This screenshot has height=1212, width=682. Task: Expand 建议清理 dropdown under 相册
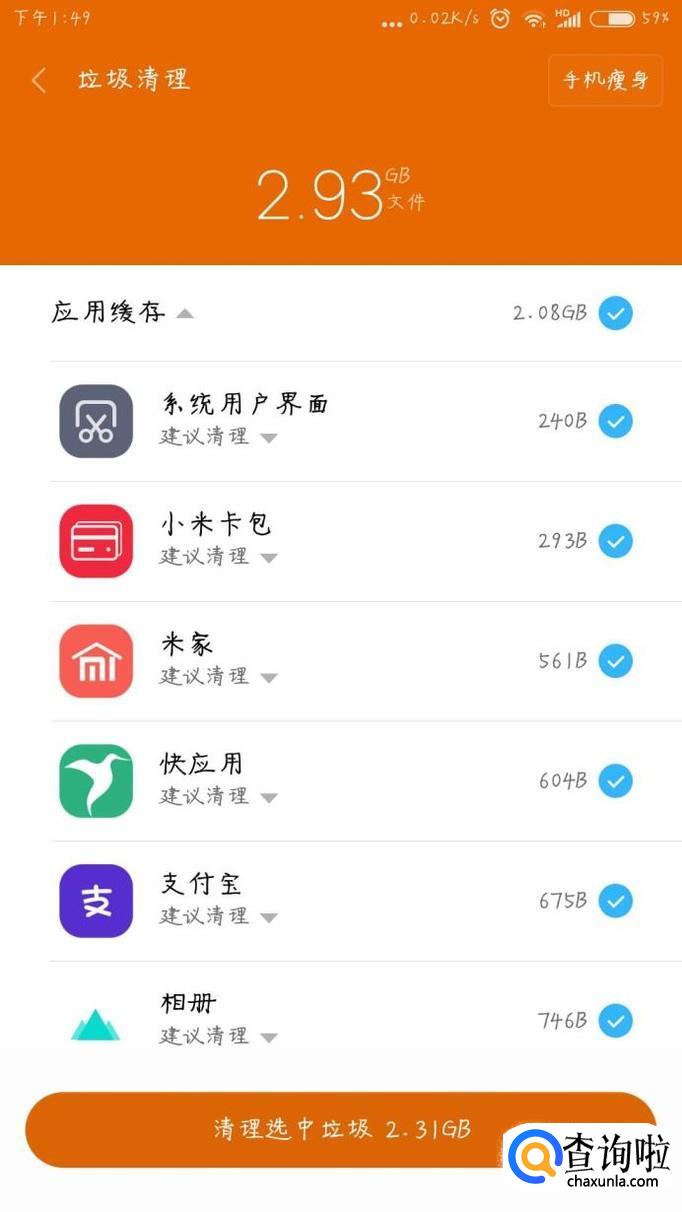click(268, 1038)
